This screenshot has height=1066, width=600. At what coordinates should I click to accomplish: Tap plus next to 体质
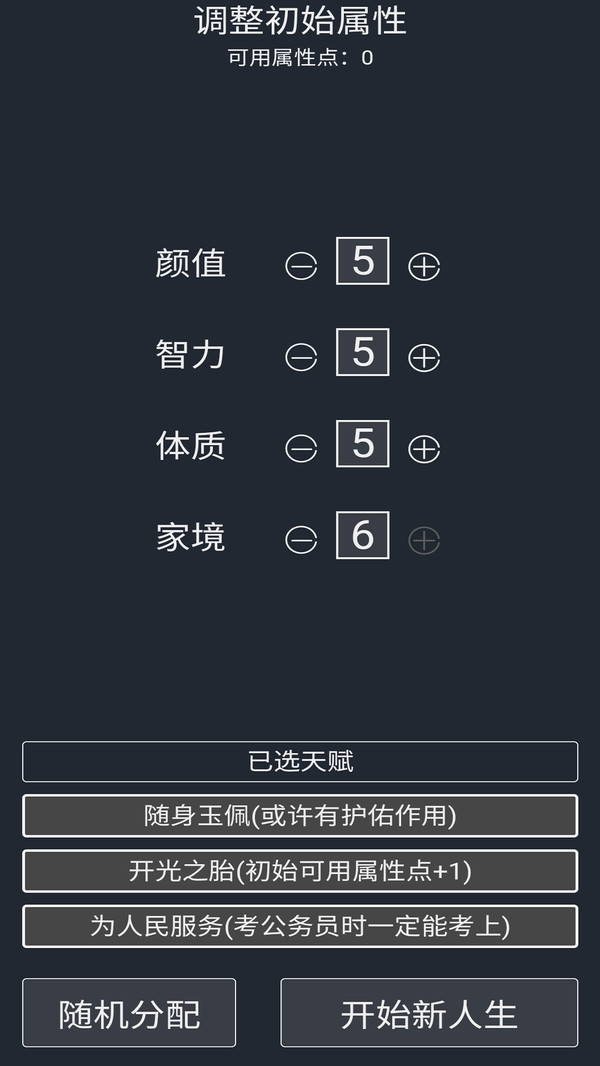point(424,449)
